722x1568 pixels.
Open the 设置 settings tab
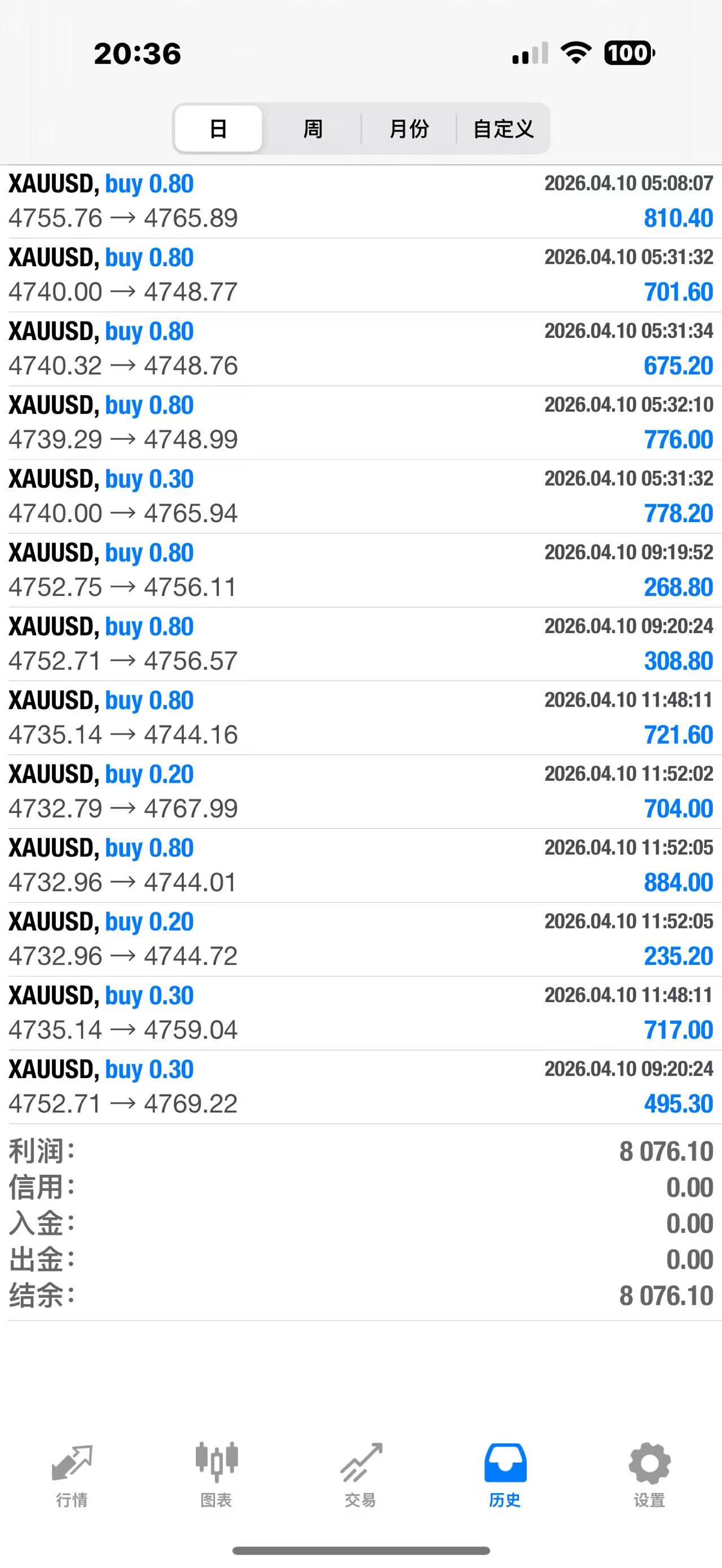(x=649, y=1474)
